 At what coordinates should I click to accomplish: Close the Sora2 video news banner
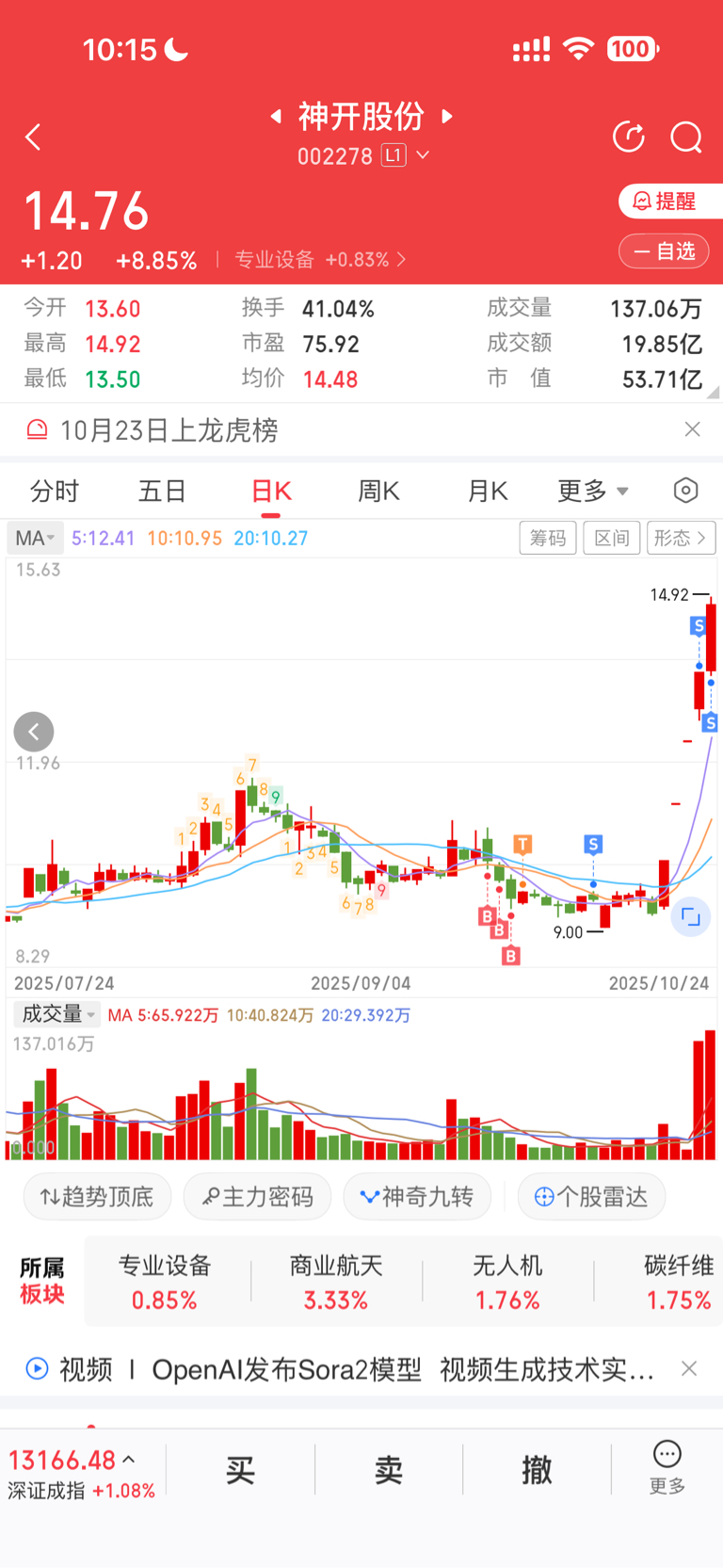(689, 1368)
